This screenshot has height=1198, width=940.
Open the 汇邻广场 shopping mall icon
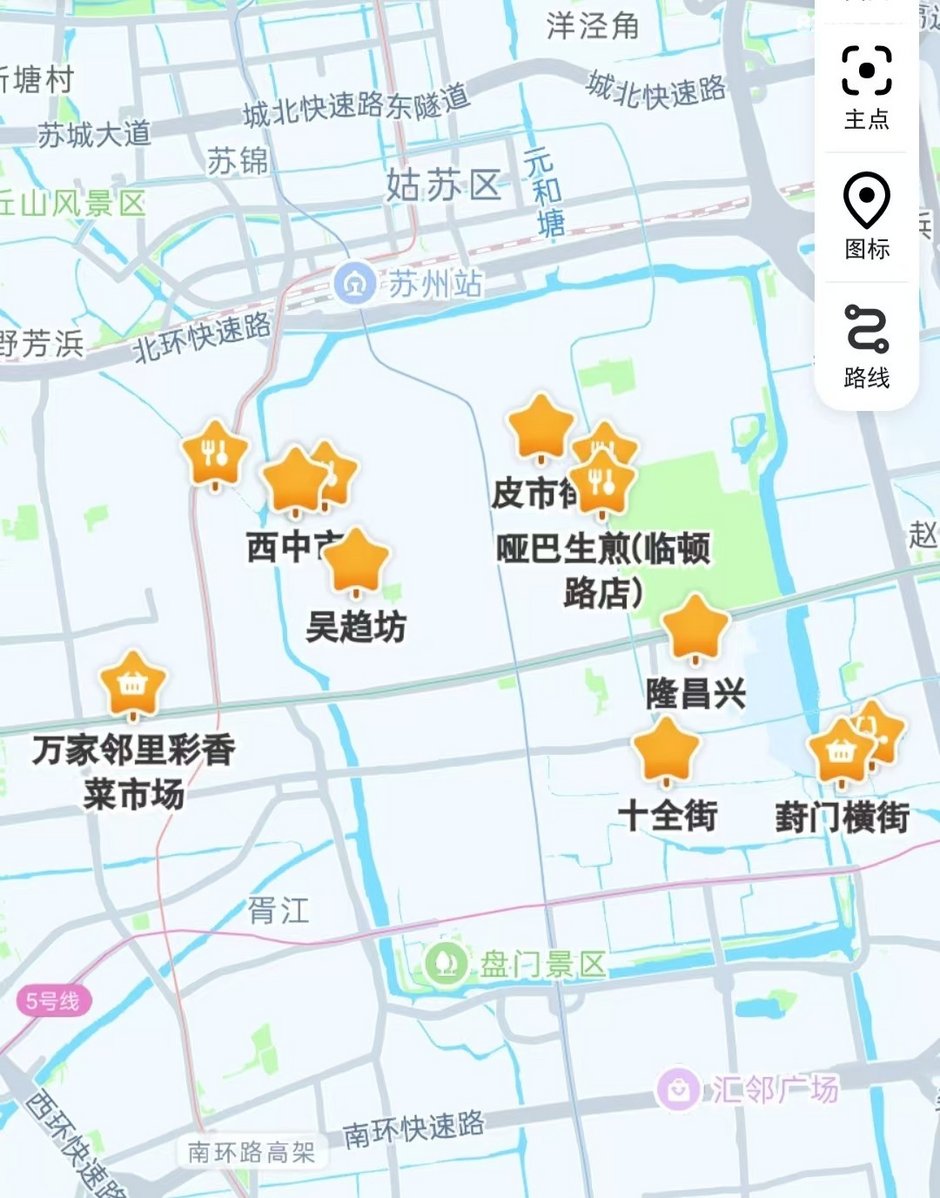click(x=678, y=1089)
